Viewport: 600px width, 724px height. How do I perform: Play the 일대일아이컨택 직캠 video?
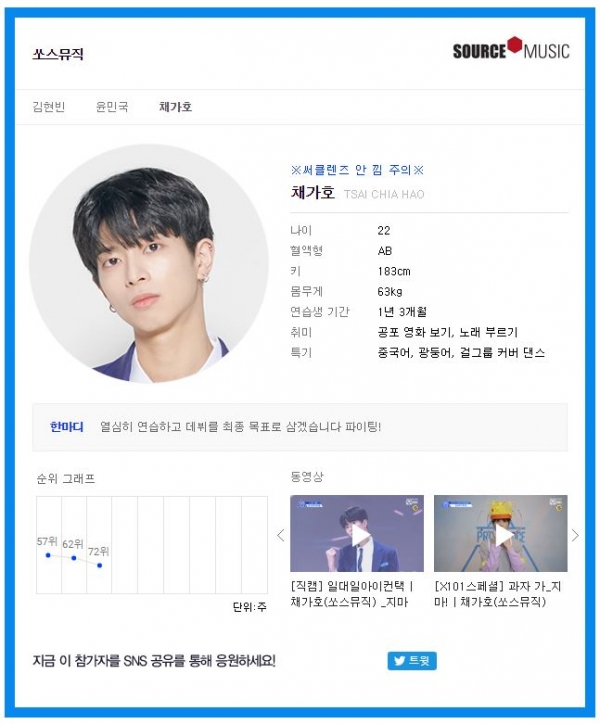pos(357,534)
